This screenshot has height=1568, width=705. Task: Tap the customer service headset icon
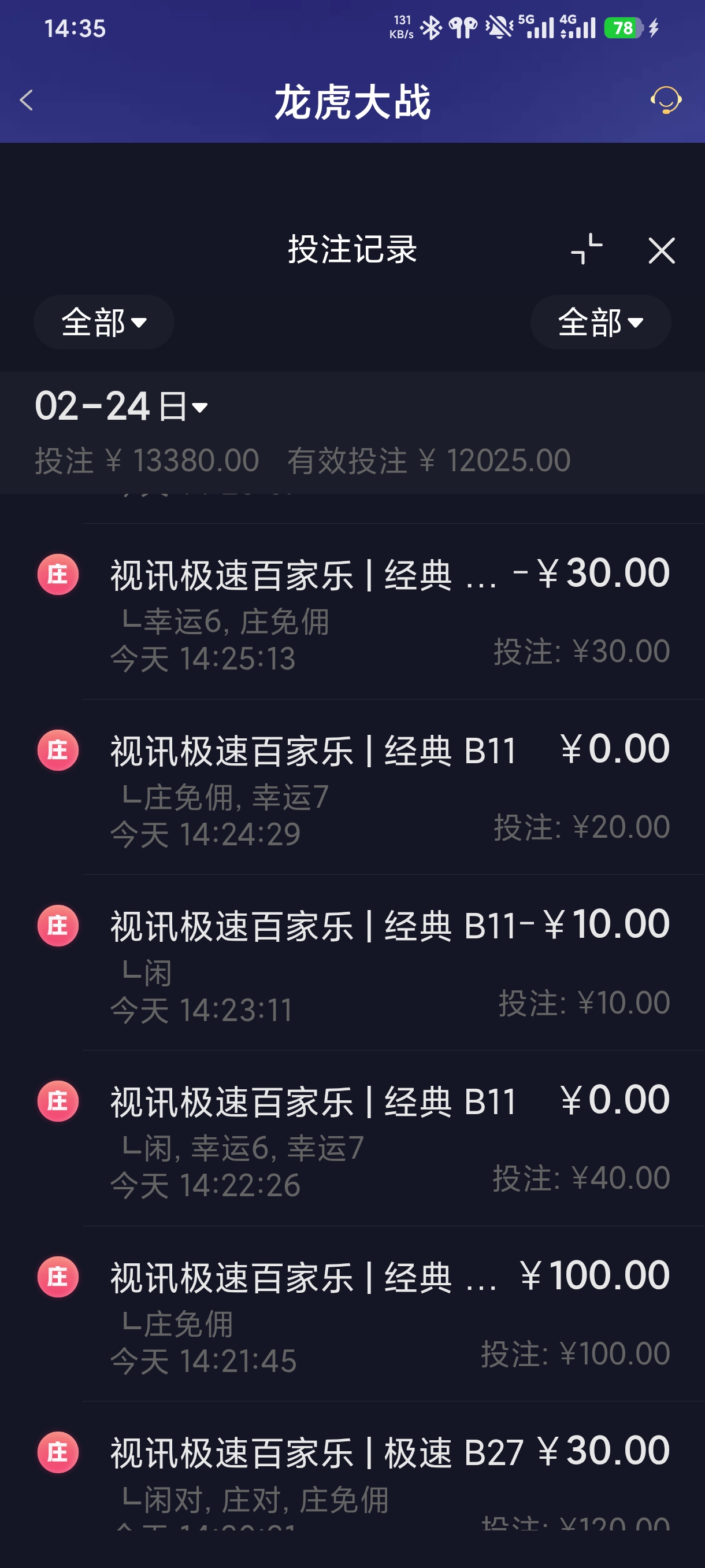[x=667, y=102]
